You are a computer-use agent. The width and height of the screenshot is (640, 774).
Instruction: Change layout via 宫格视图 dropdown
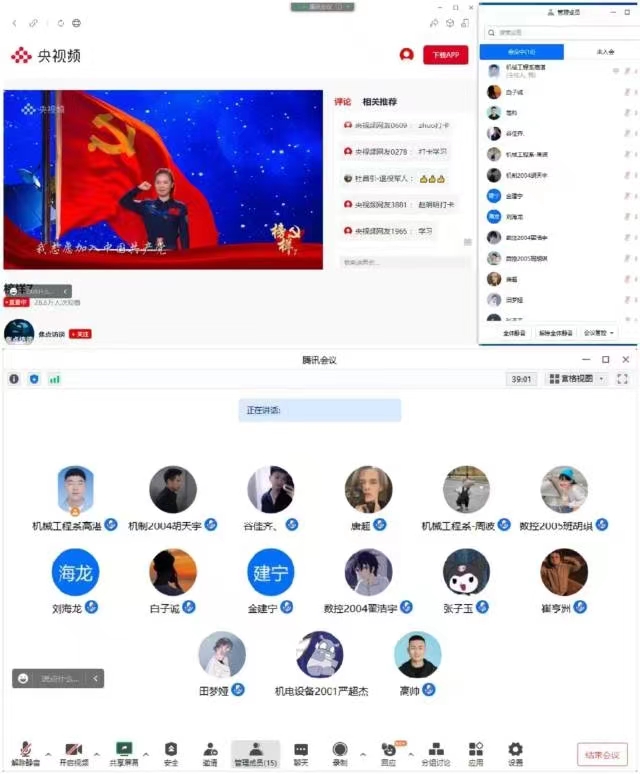[576, 380]
